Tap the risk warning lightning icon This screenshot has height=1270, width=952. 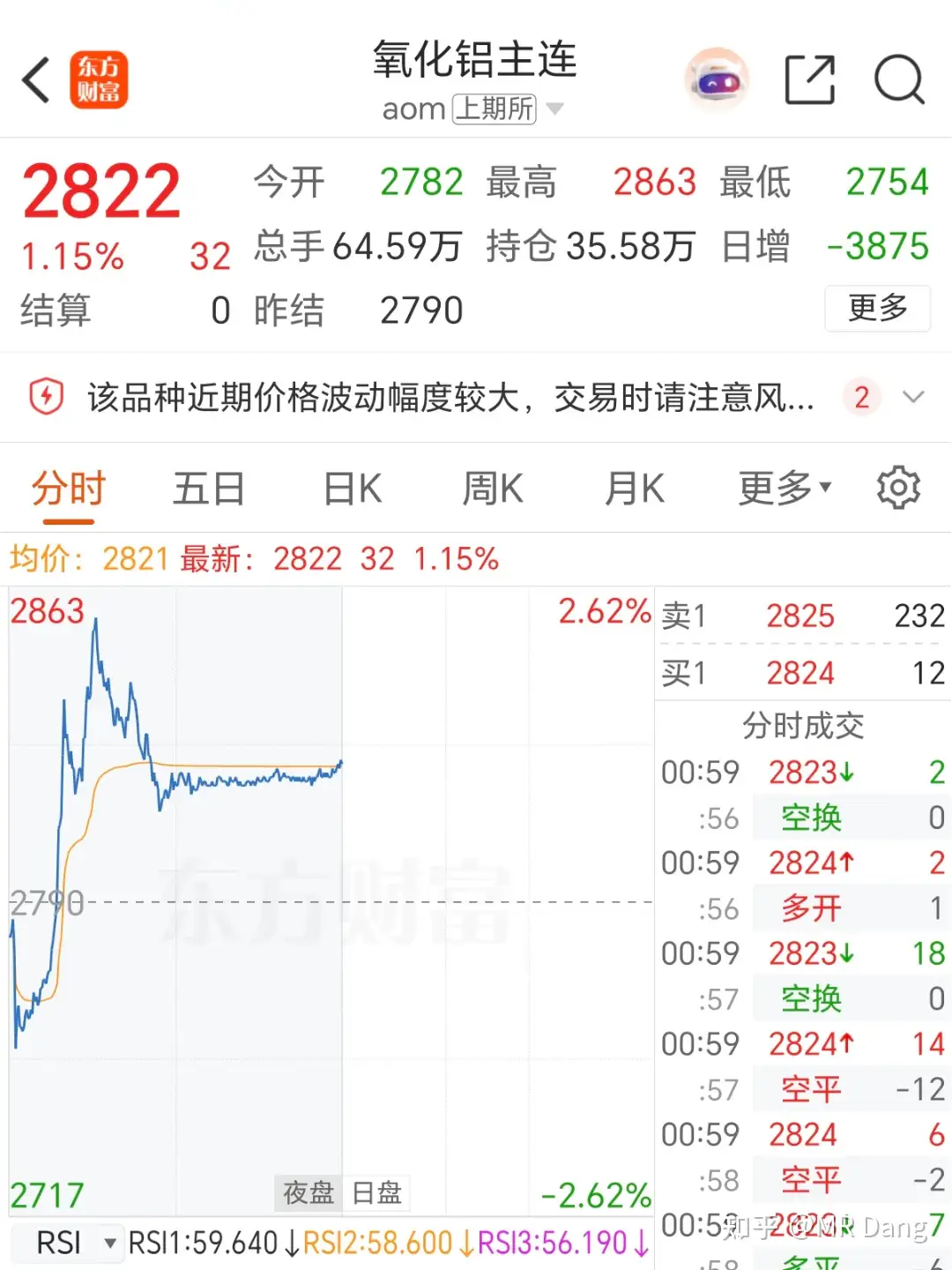coord(45,397)
